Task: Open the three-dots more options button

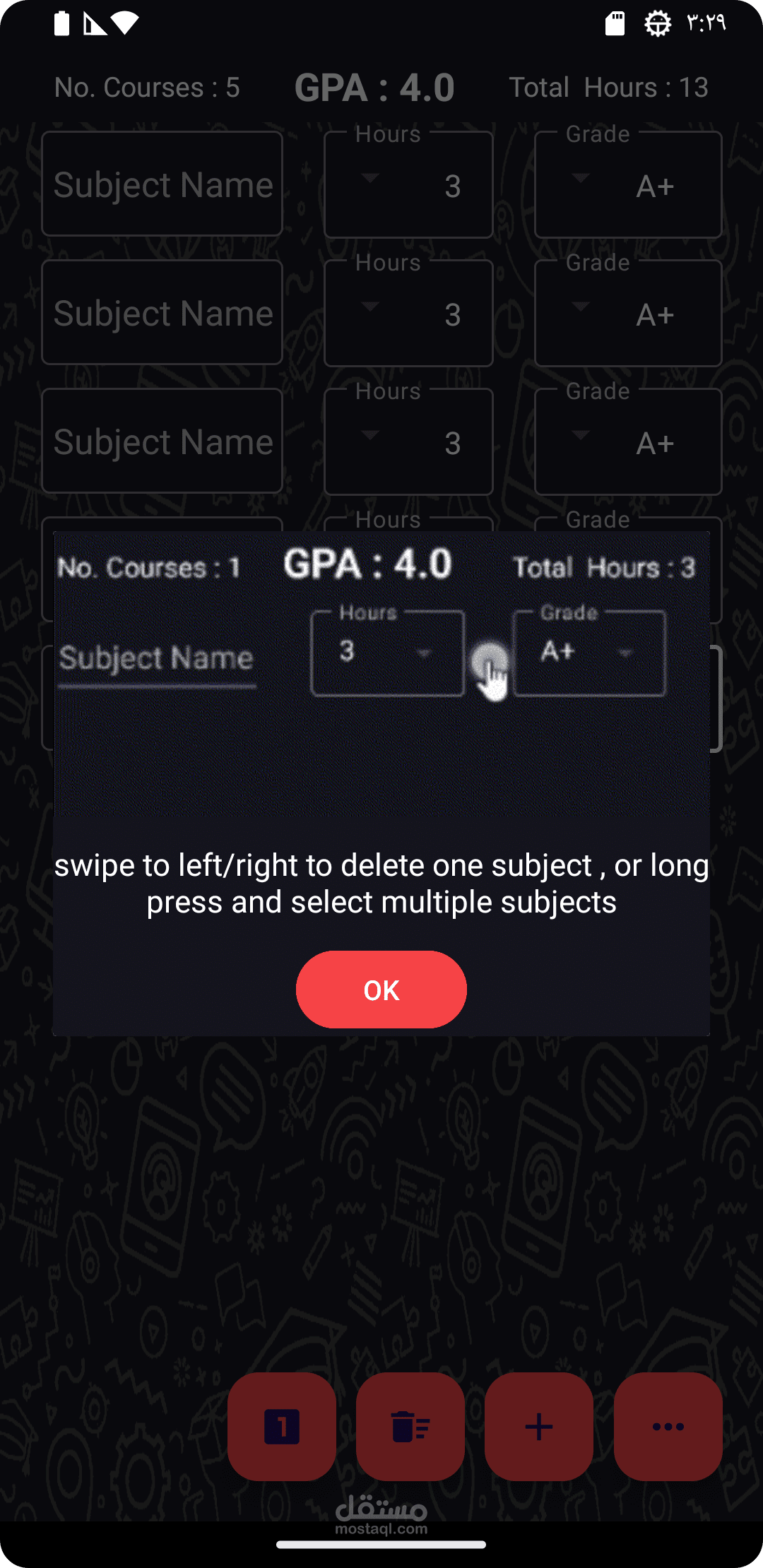Action: 668,1427
